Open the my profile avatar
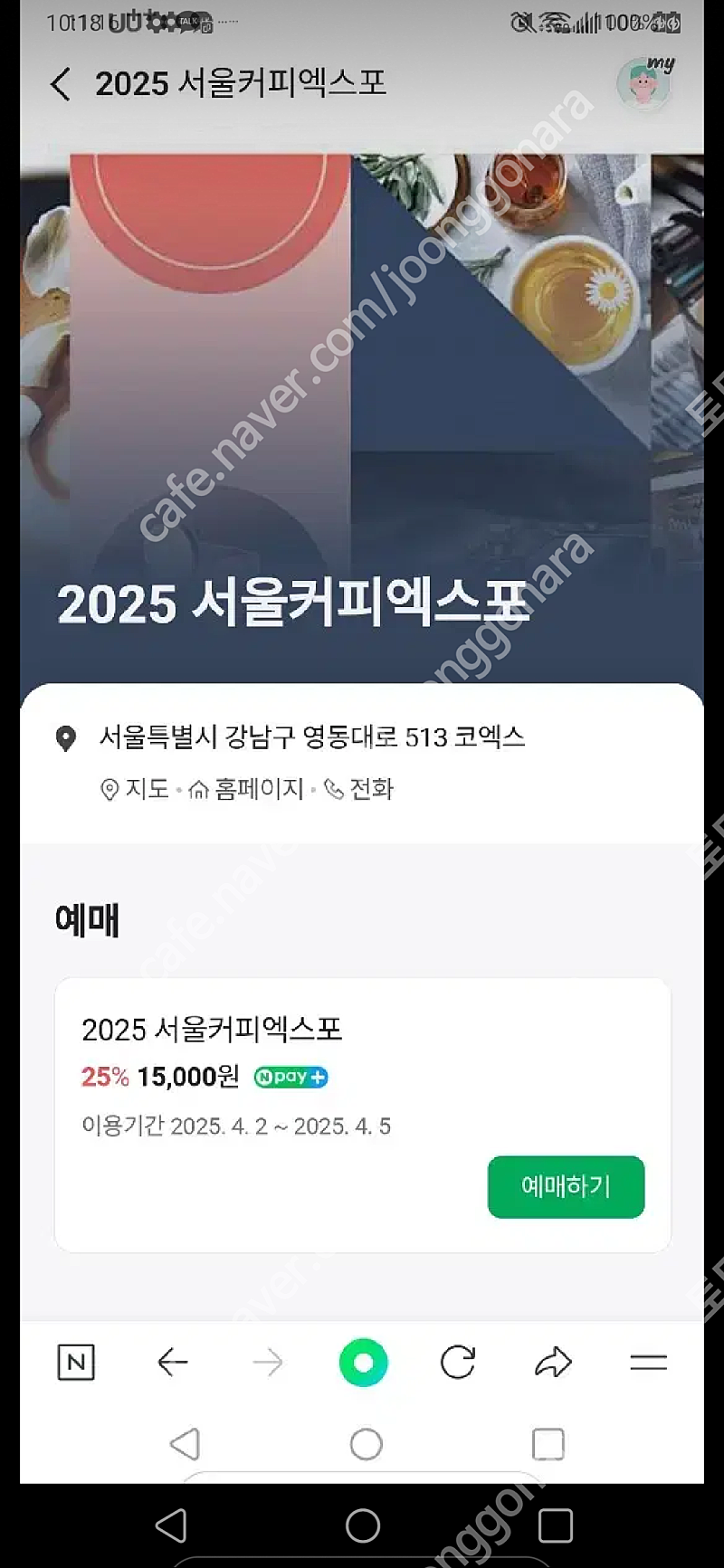Screen dimensions: 724x1568 click(646, 83)
